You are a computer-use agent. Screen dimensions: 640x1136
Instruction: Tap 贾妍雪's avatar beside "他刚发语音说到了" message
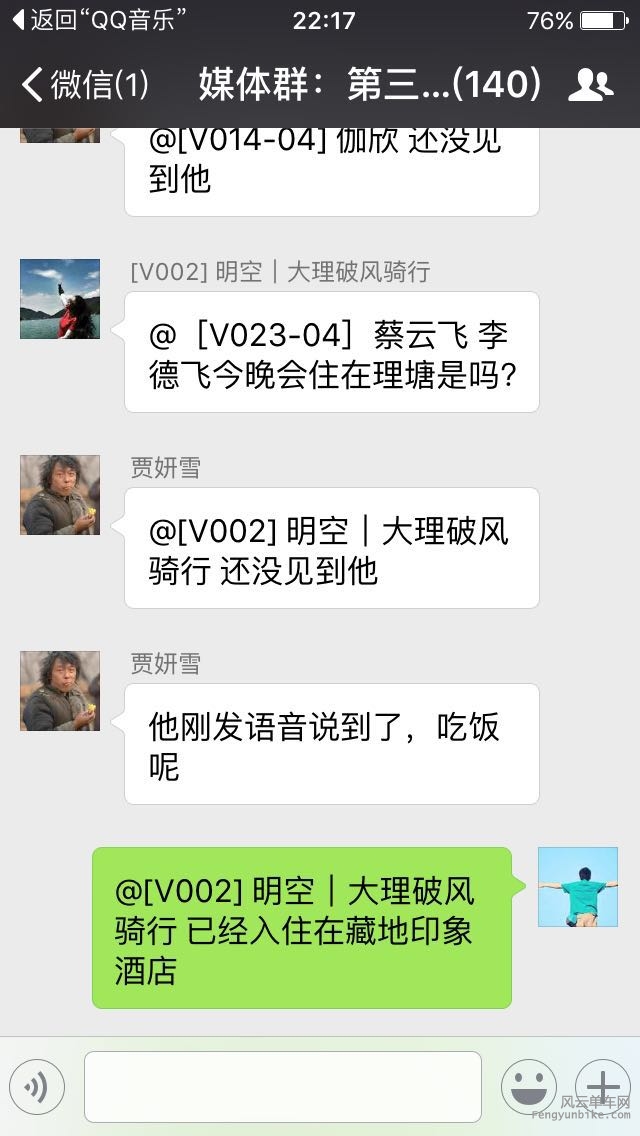point(60,691)
